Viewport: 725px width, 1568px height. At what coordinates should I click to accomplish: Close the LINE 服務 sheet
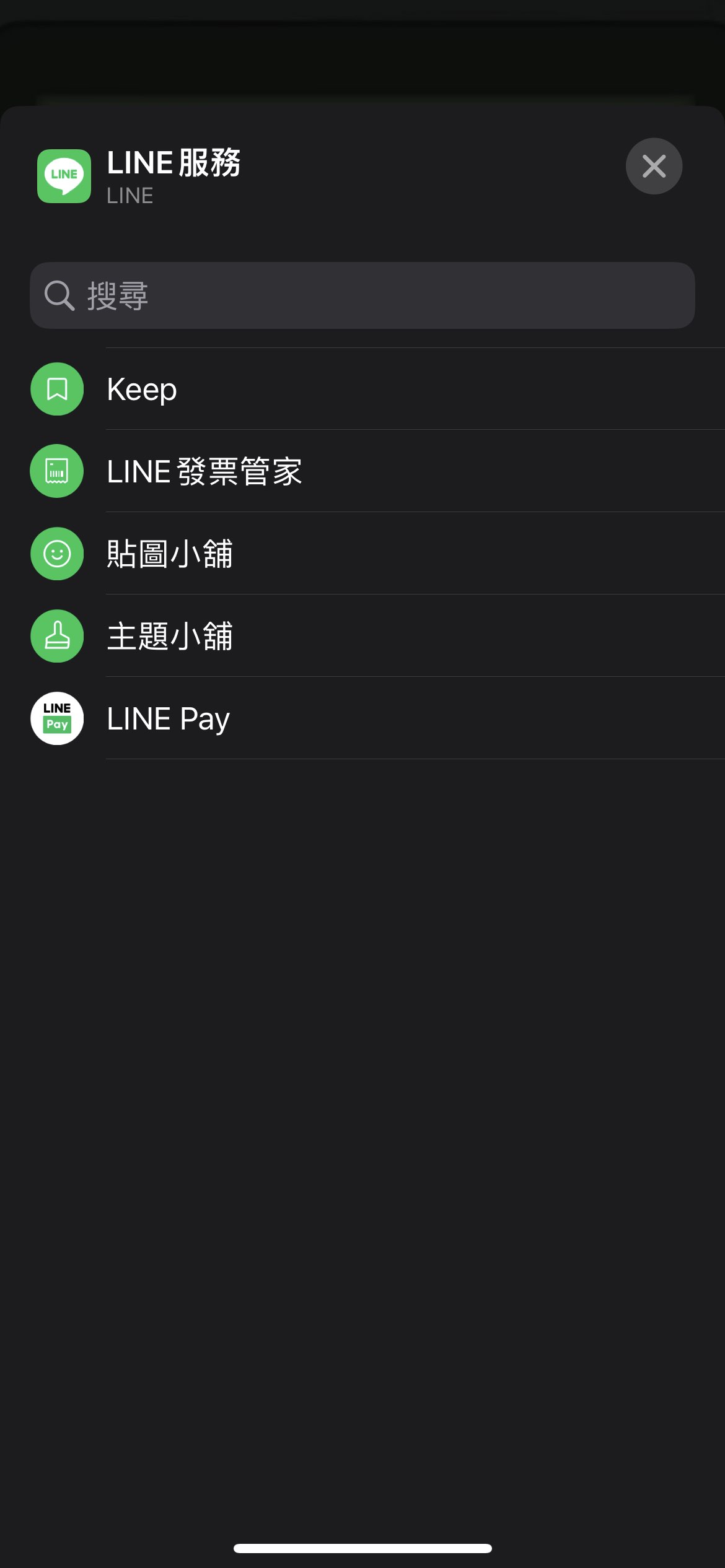[654, 166]
